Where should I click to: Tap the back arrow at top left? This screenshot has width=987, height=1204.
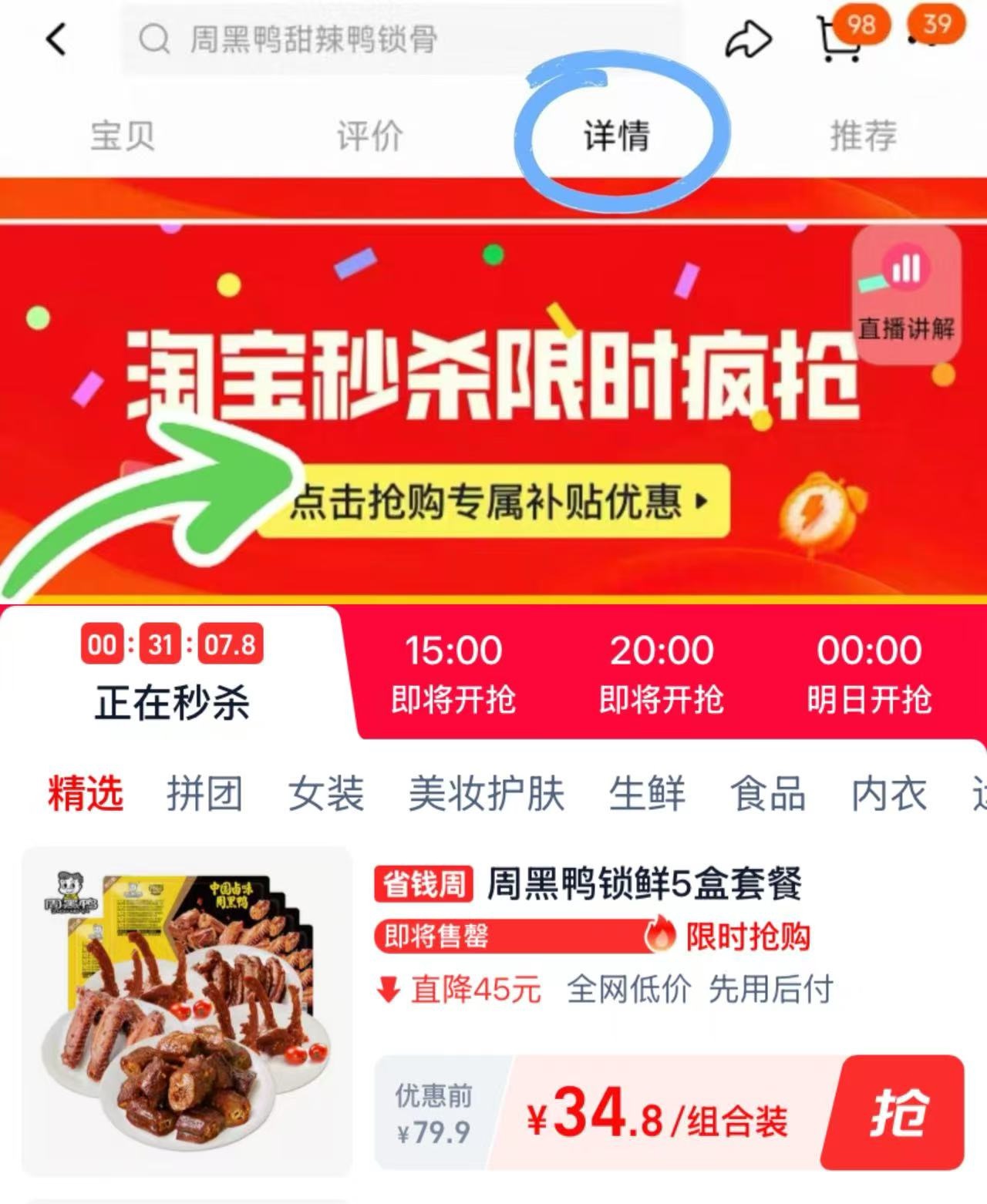pos(56,39)
